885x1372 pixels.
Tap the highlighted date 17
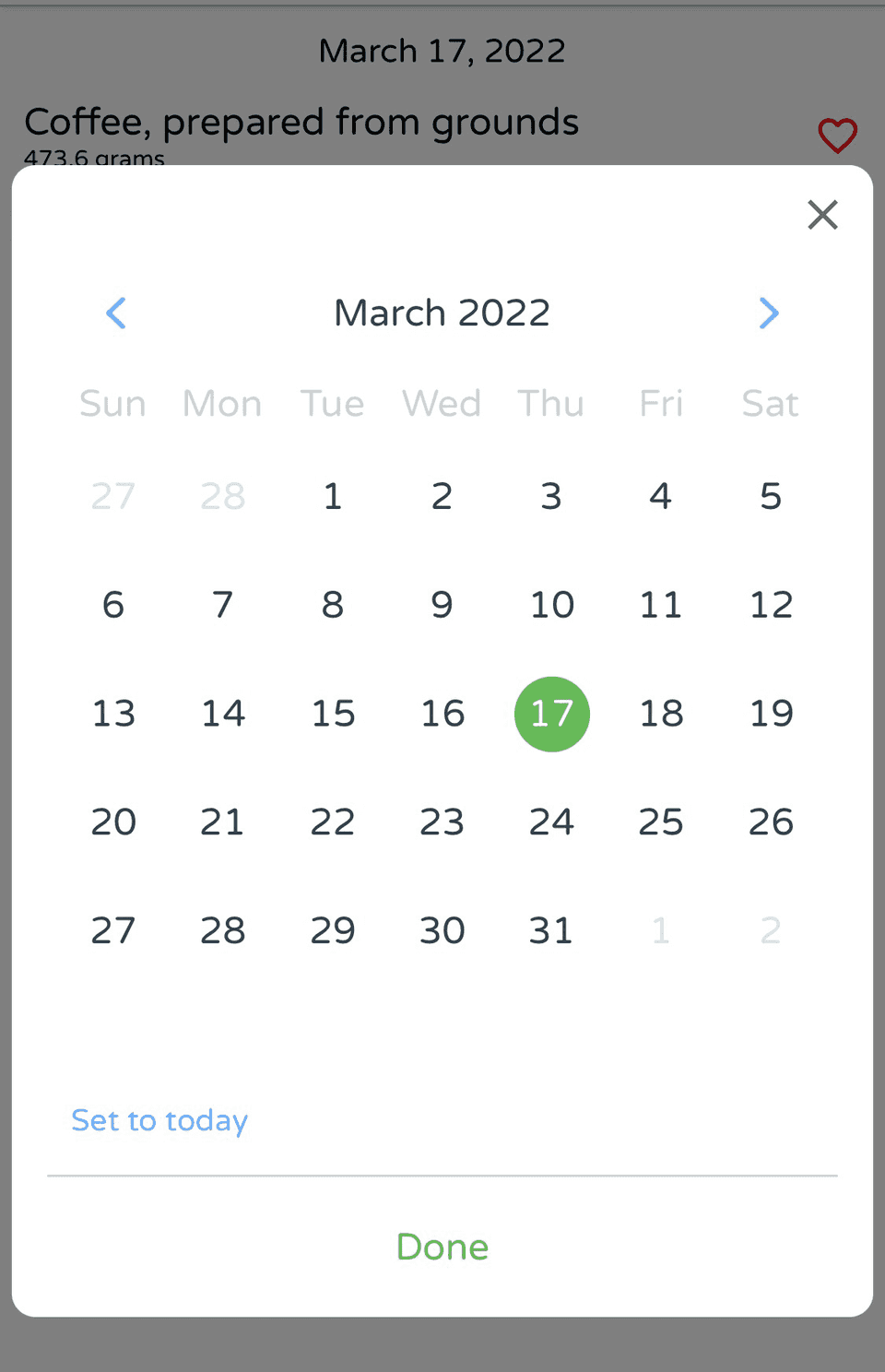point(552,714)
